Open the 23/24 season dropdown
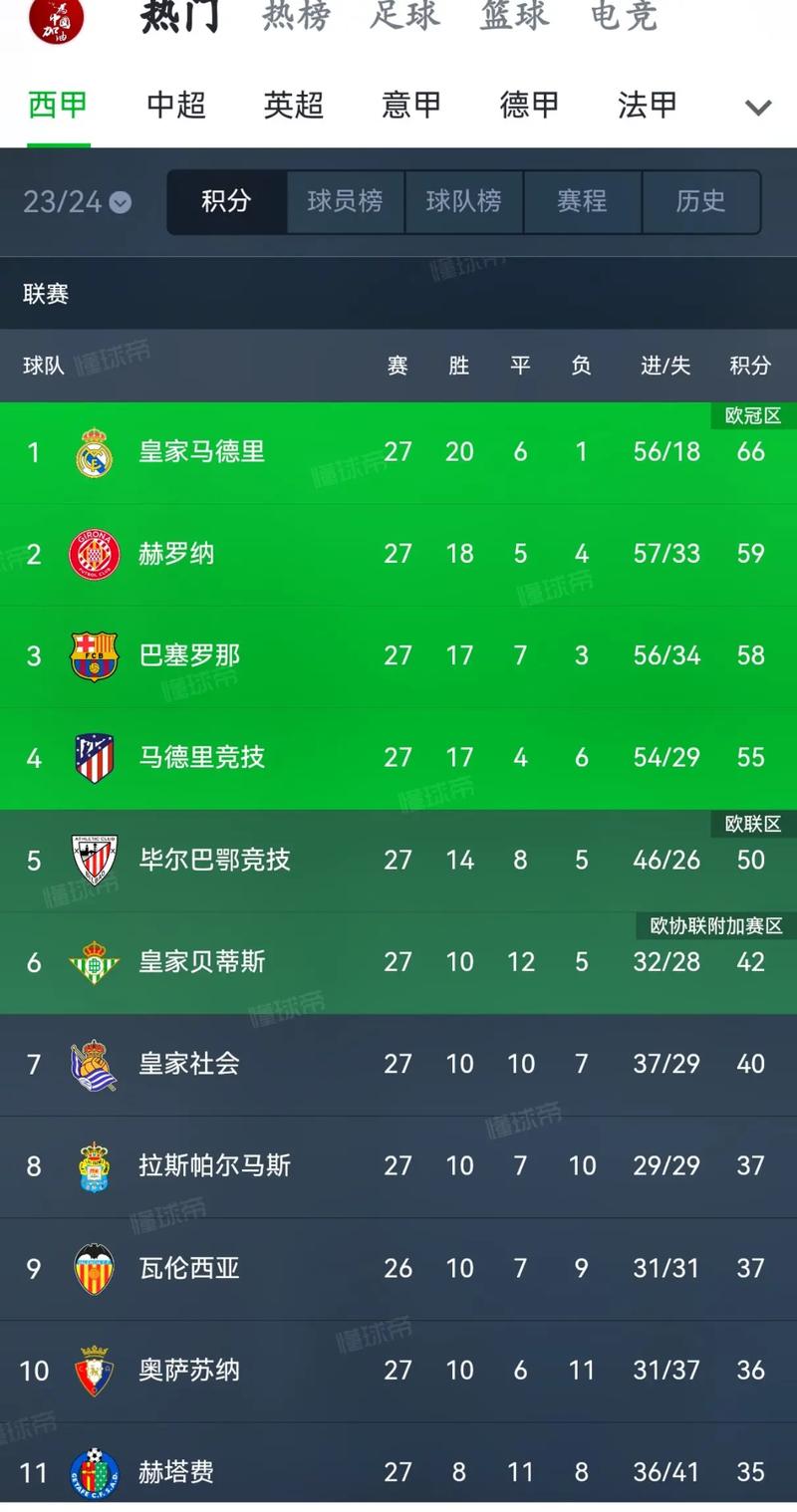Viewport: 797px width, 1512px height. click(77, 202)
